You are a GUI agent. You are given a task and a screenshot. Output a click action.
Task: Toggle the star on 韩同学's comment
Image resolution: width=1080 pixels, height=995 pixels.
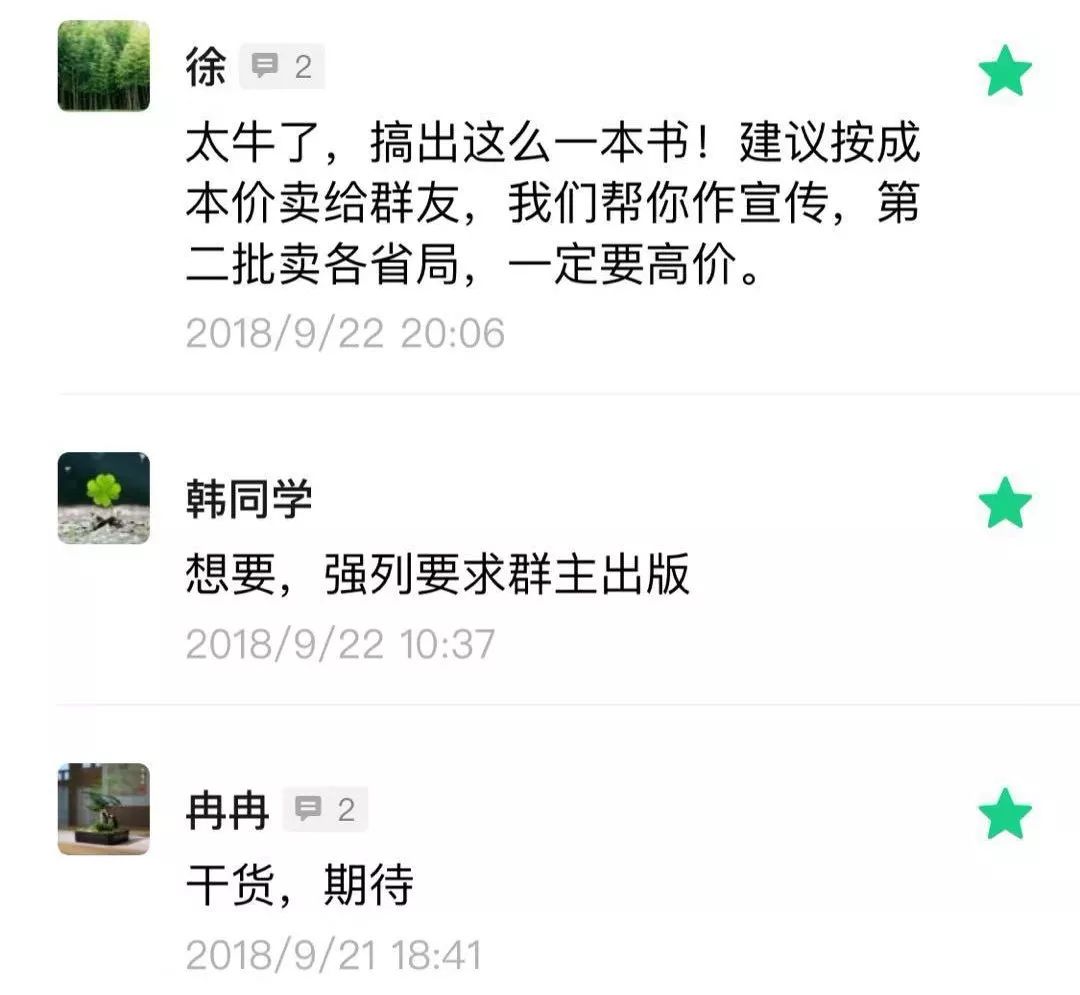(x=1004, y=503)
